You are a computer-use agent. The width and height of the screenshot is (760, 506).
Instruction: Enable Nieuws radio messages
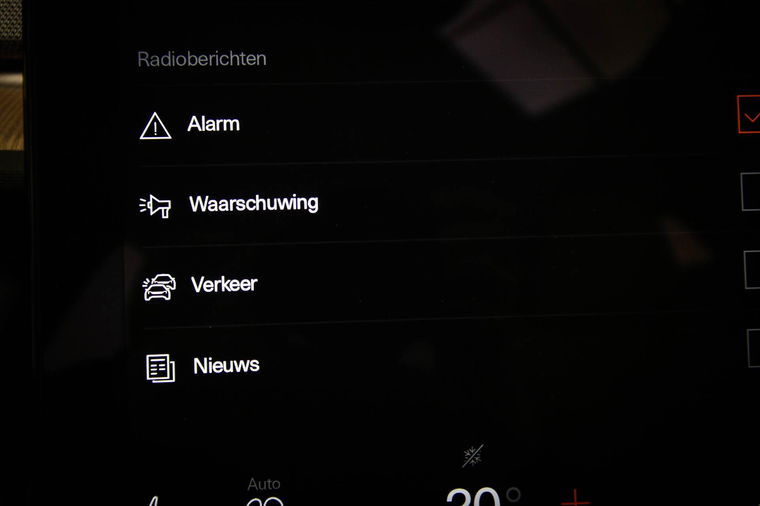753,348
